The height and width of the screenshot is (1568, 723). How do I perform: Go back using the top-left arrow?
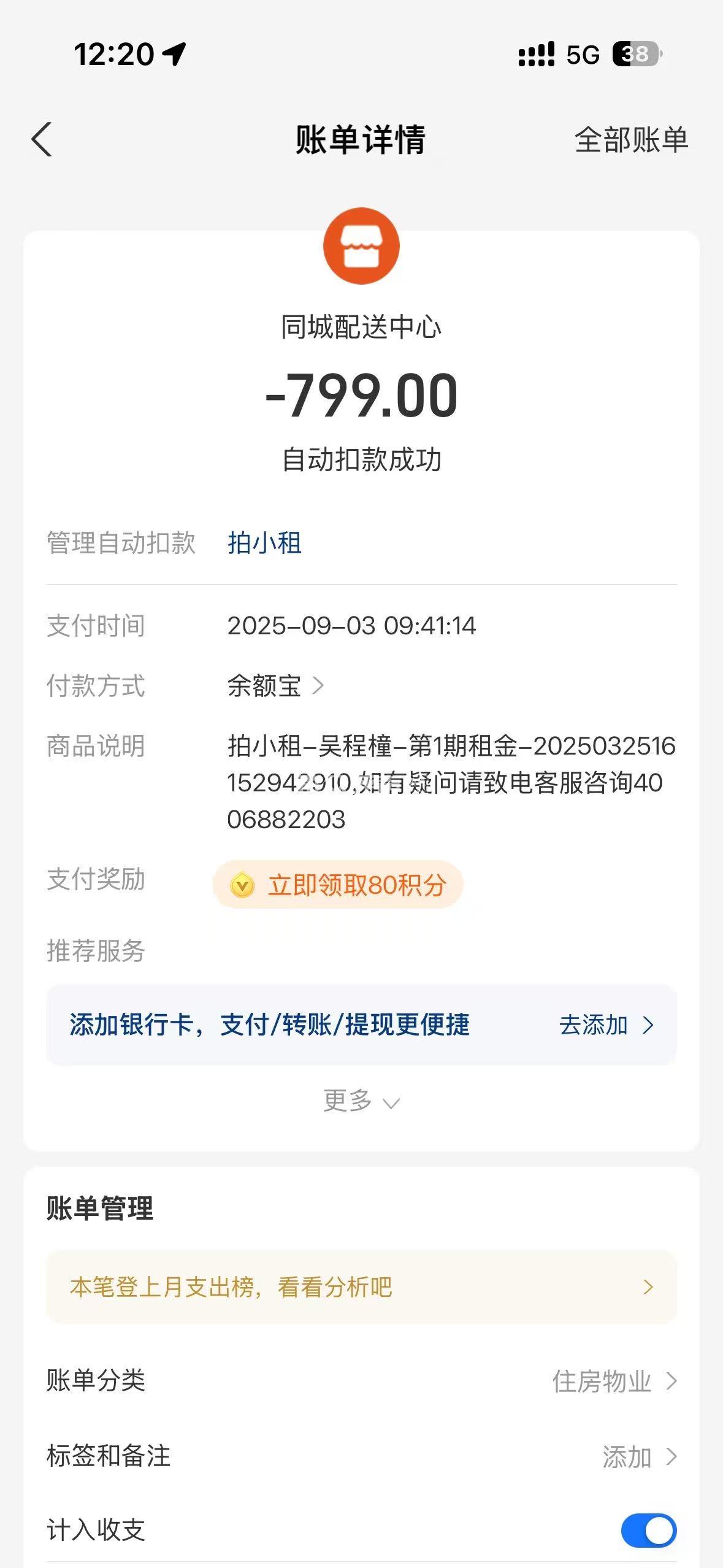click(42, 140)
